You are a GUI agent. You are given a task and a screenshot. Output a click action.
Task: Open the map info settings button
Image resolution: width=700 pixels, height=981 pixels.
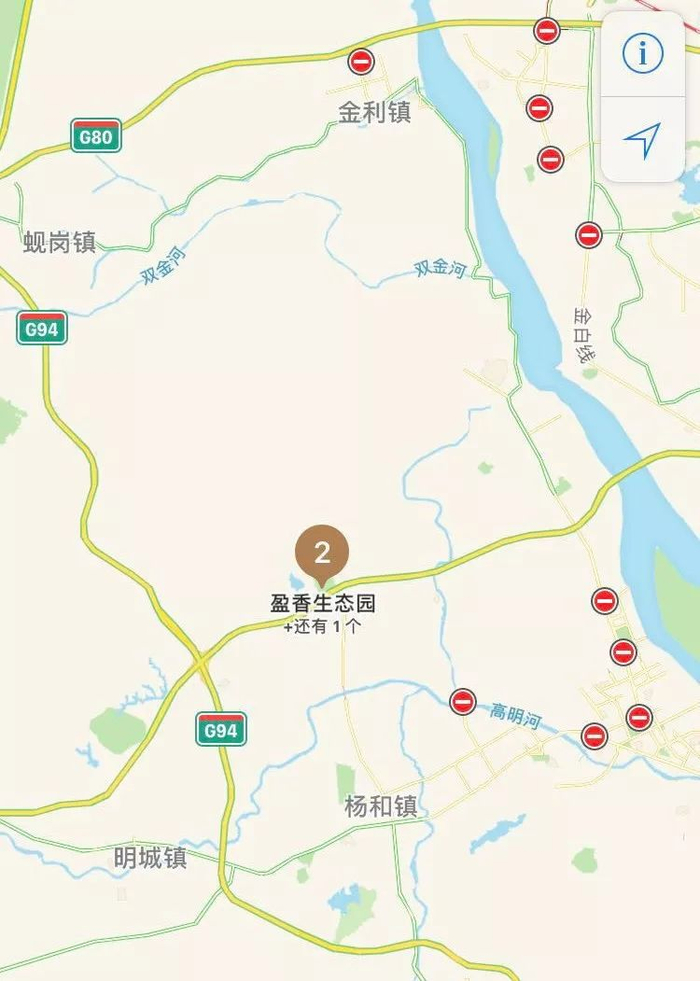coord(642,54)
